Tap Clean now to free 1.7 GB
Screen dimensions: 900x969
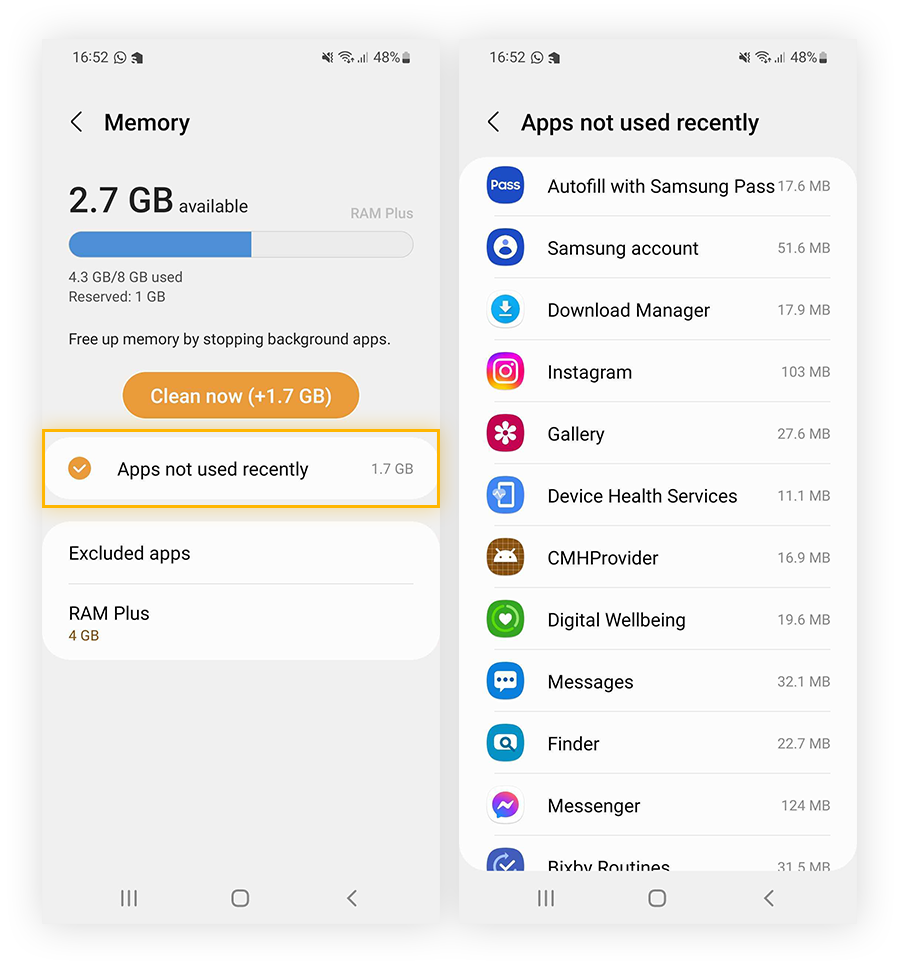(240, 395)
